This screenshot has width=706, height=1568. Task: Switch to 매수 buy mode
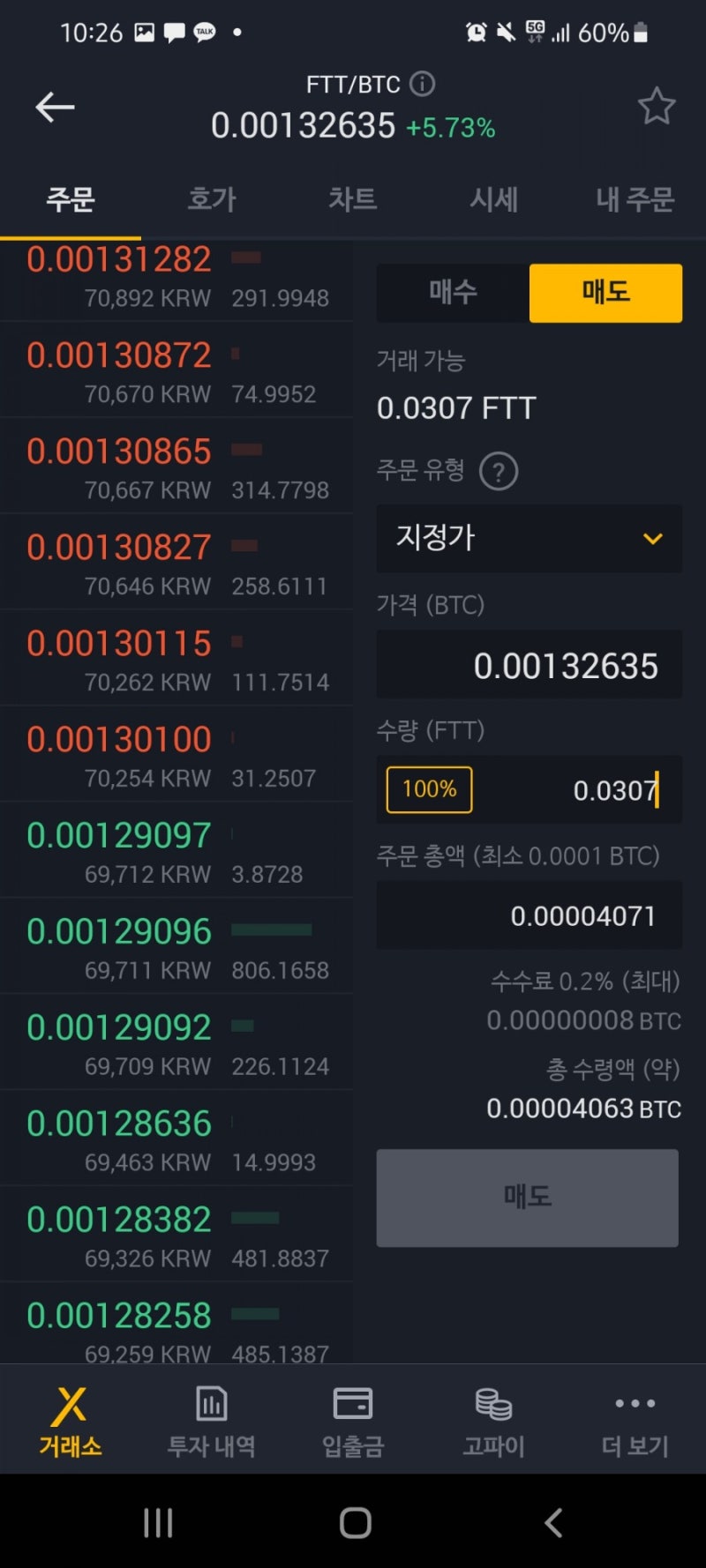click(452, 293)
